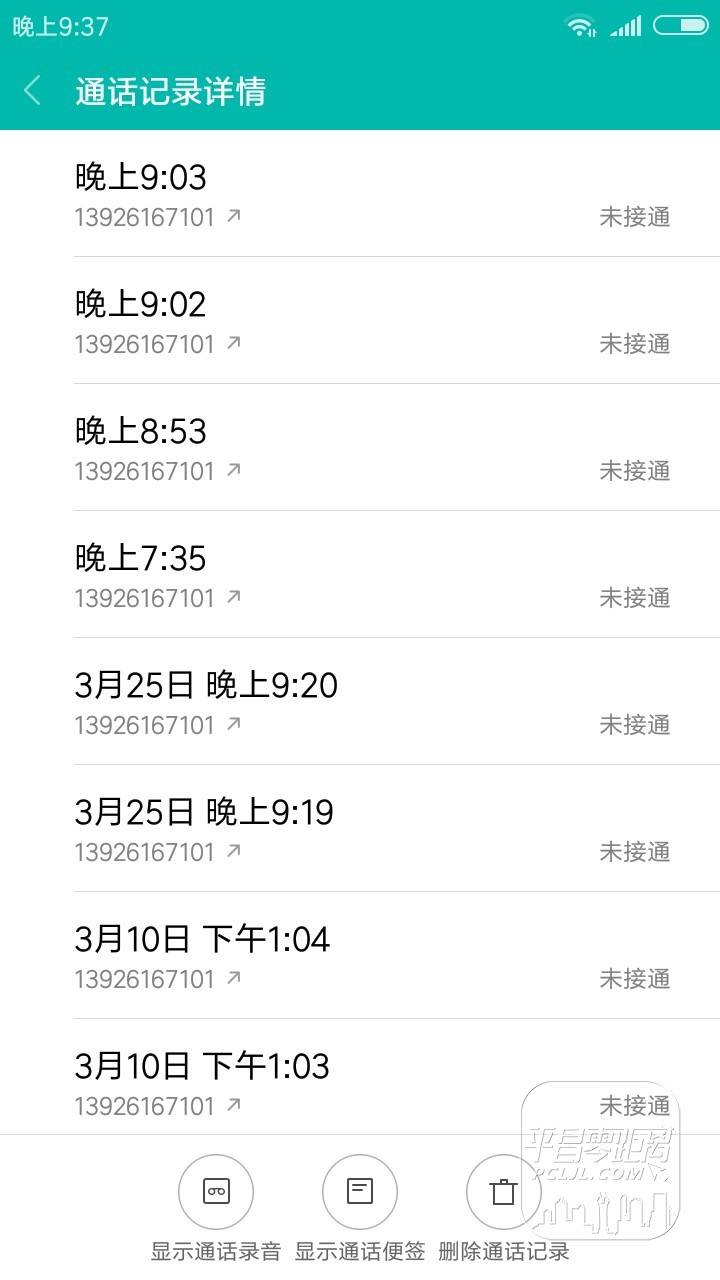Screen dimensions: 720x1280
Task: Show call notes with 显示通话便签
Action: pyautogui.click(x=360, y=1209)
